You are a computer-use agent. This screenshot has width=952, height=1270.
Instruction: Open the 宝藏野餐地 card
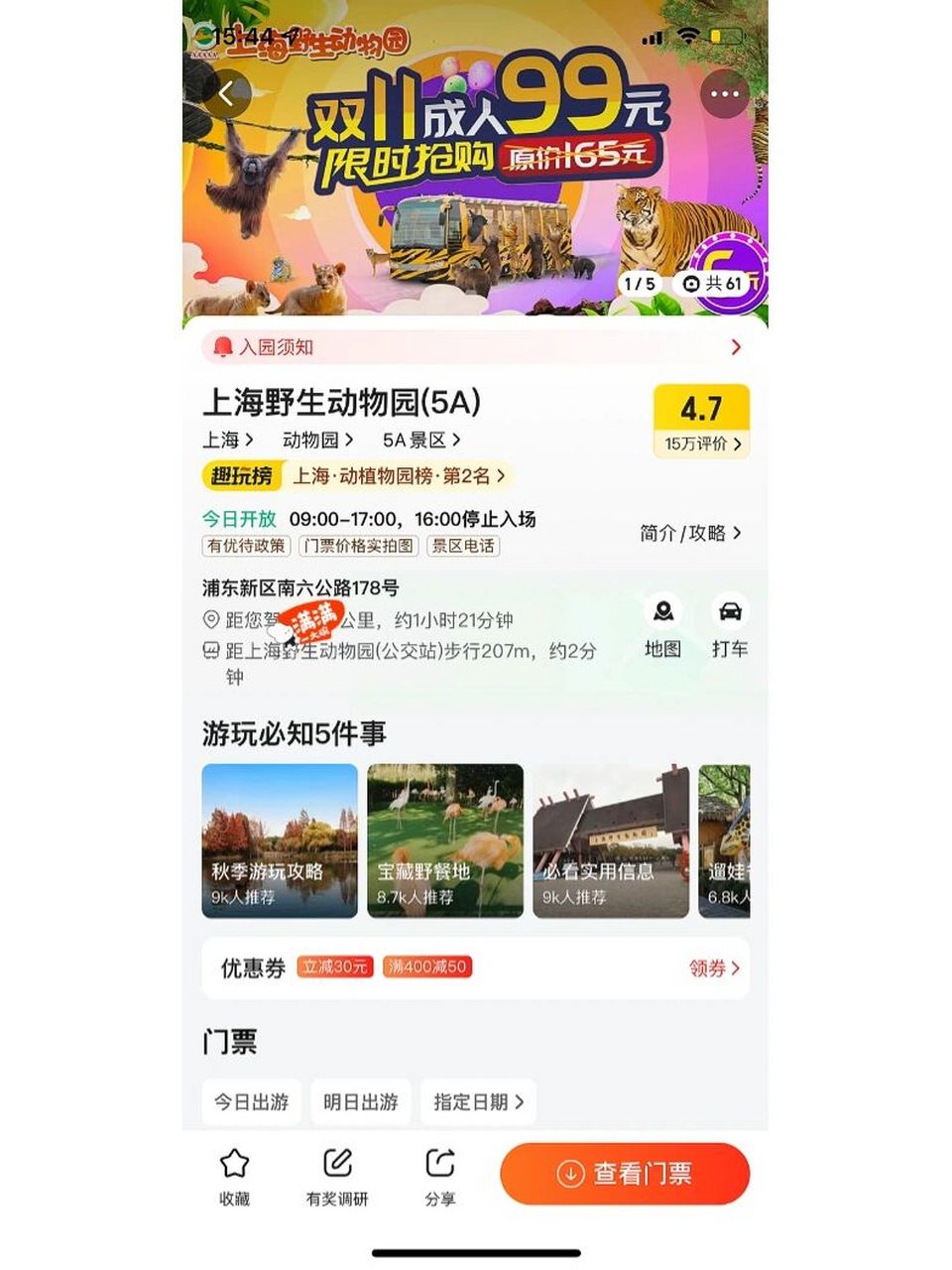click(445, 840)
